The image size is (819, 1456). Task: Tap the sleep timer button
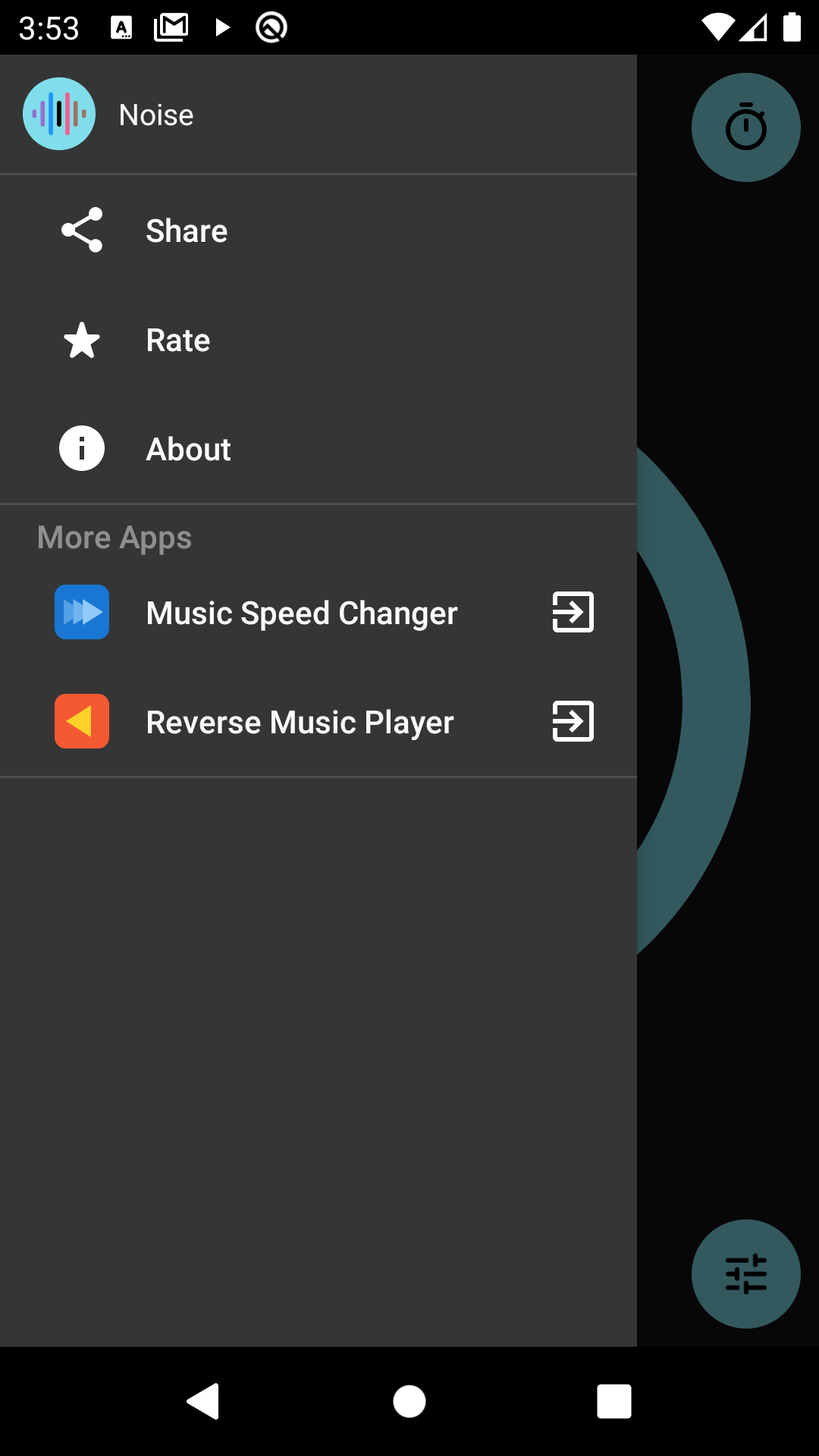(x=745, y=127)
